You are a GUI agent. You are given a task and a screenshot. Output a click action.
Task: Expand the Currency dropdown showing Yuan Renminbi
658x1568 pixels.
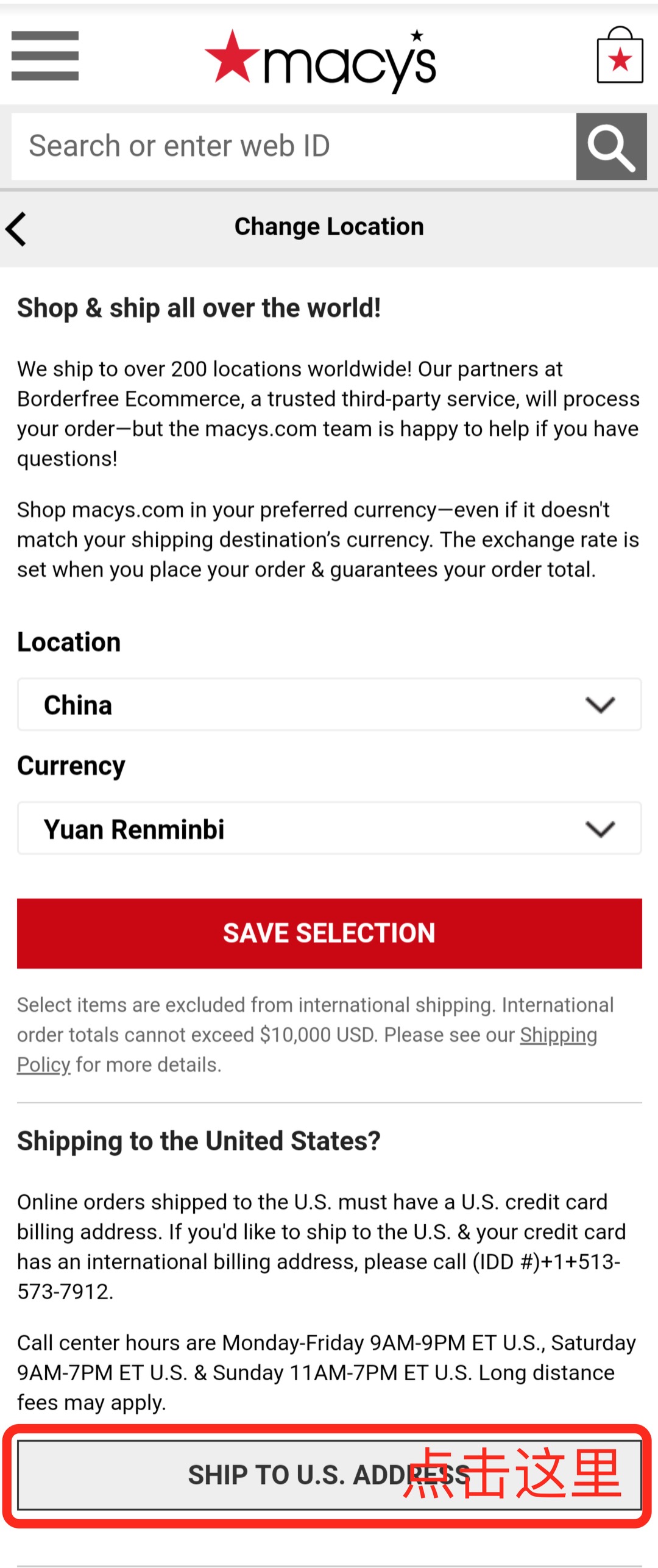pyautogui.click(x=329, y=829)
